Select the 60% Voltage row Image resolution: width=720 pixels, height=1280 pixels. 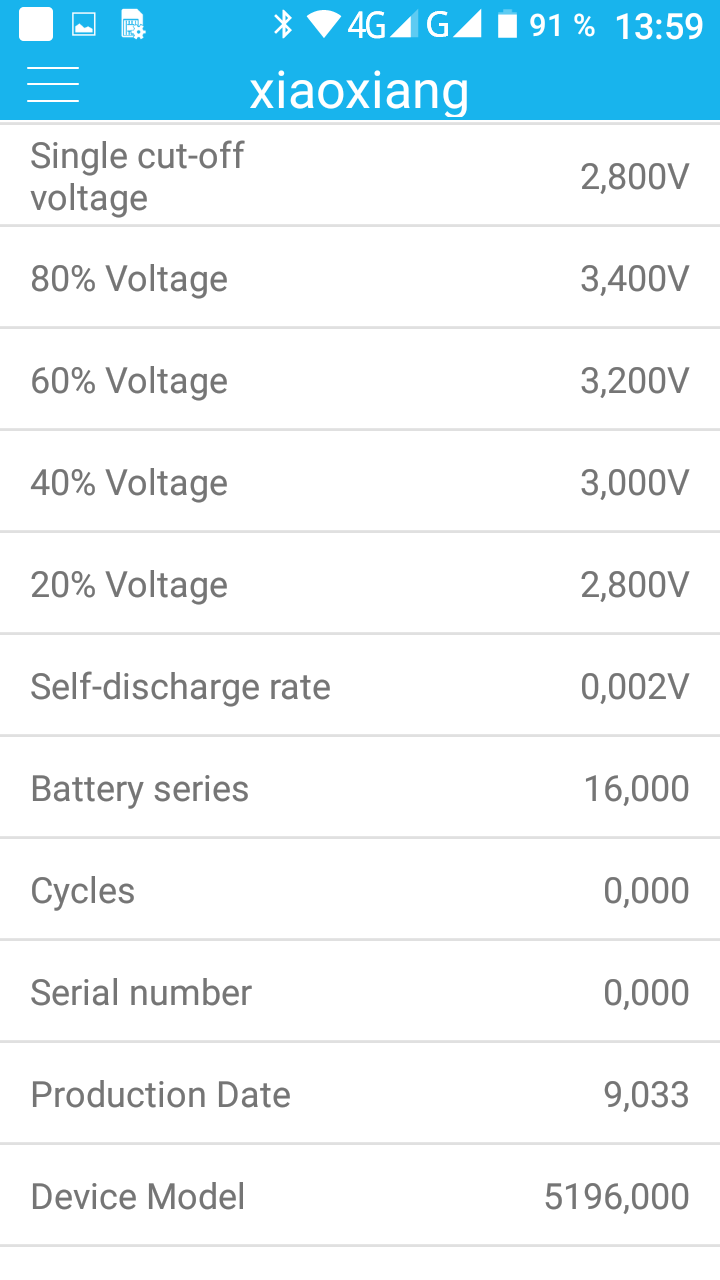click(360, 379)
